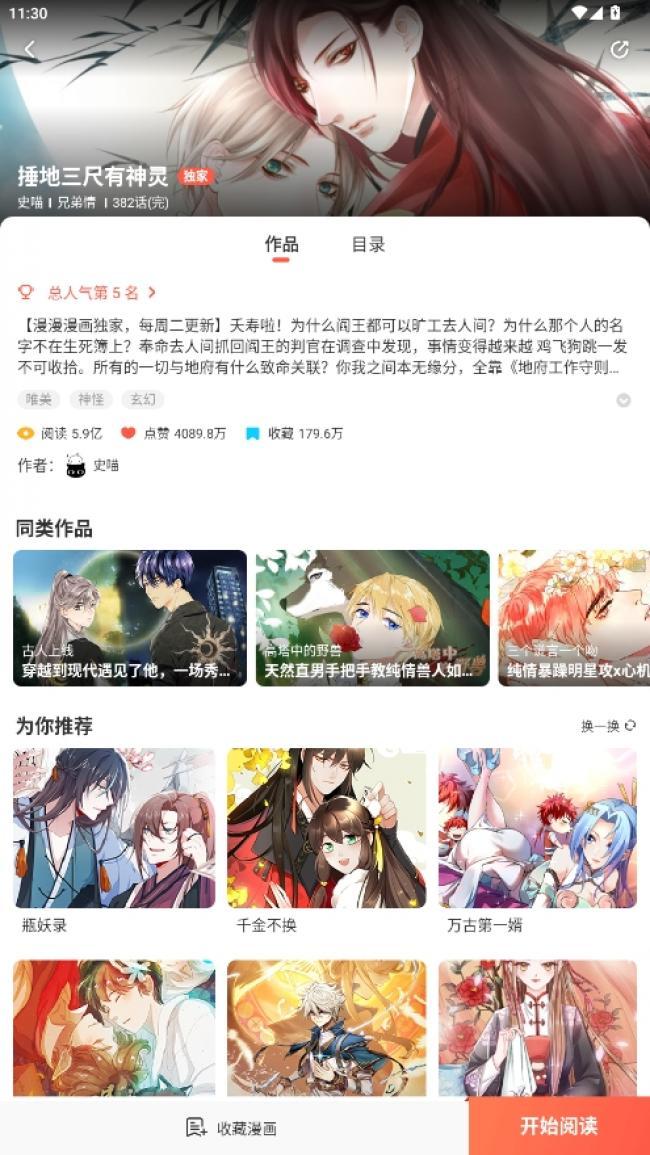Open the 总人气第5名 ranking link
Image resolution: width=650 pixels, height=1155 pixels.
[88, 292]
